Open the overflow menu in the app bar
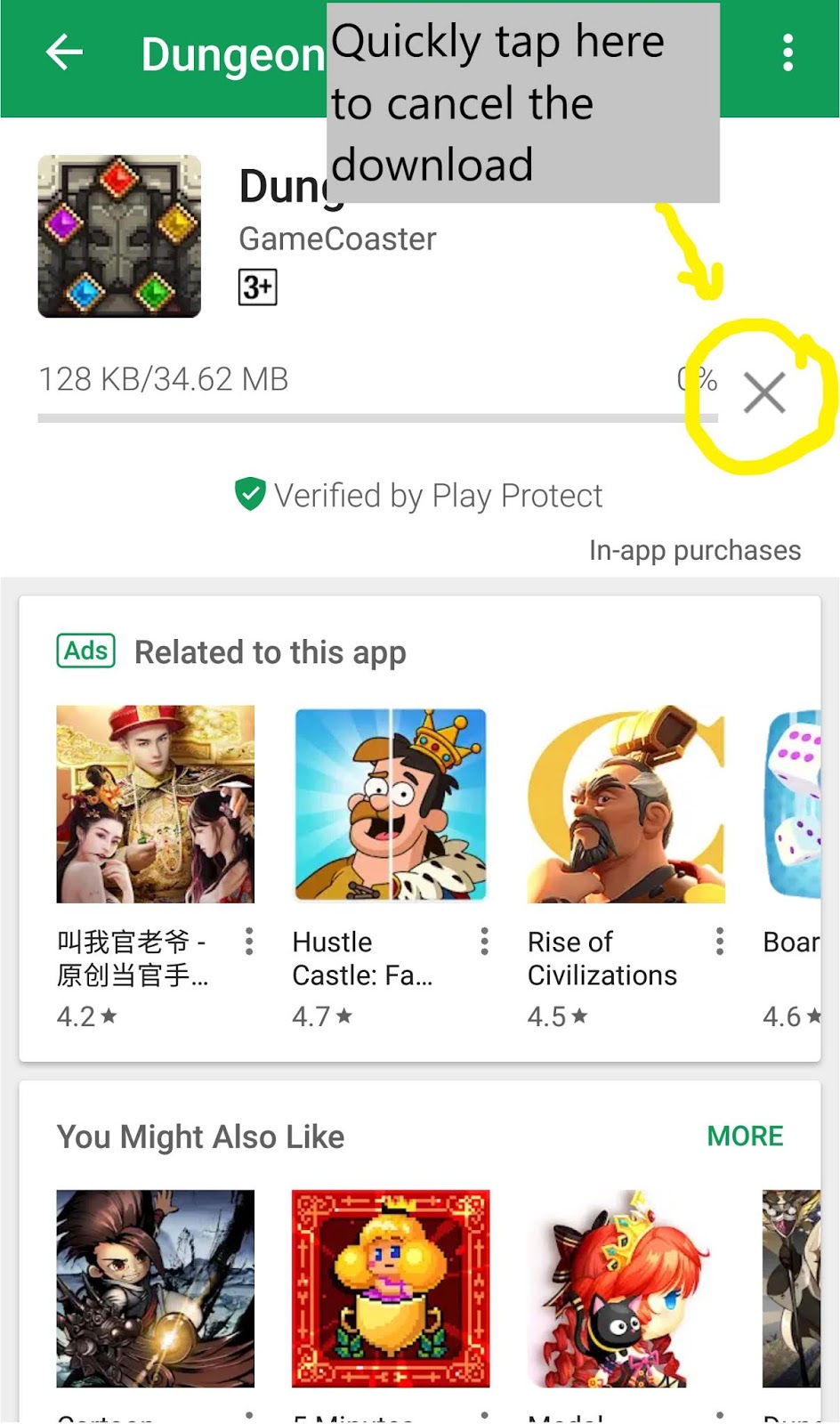Screen dimensions: 840x1424 787,53
